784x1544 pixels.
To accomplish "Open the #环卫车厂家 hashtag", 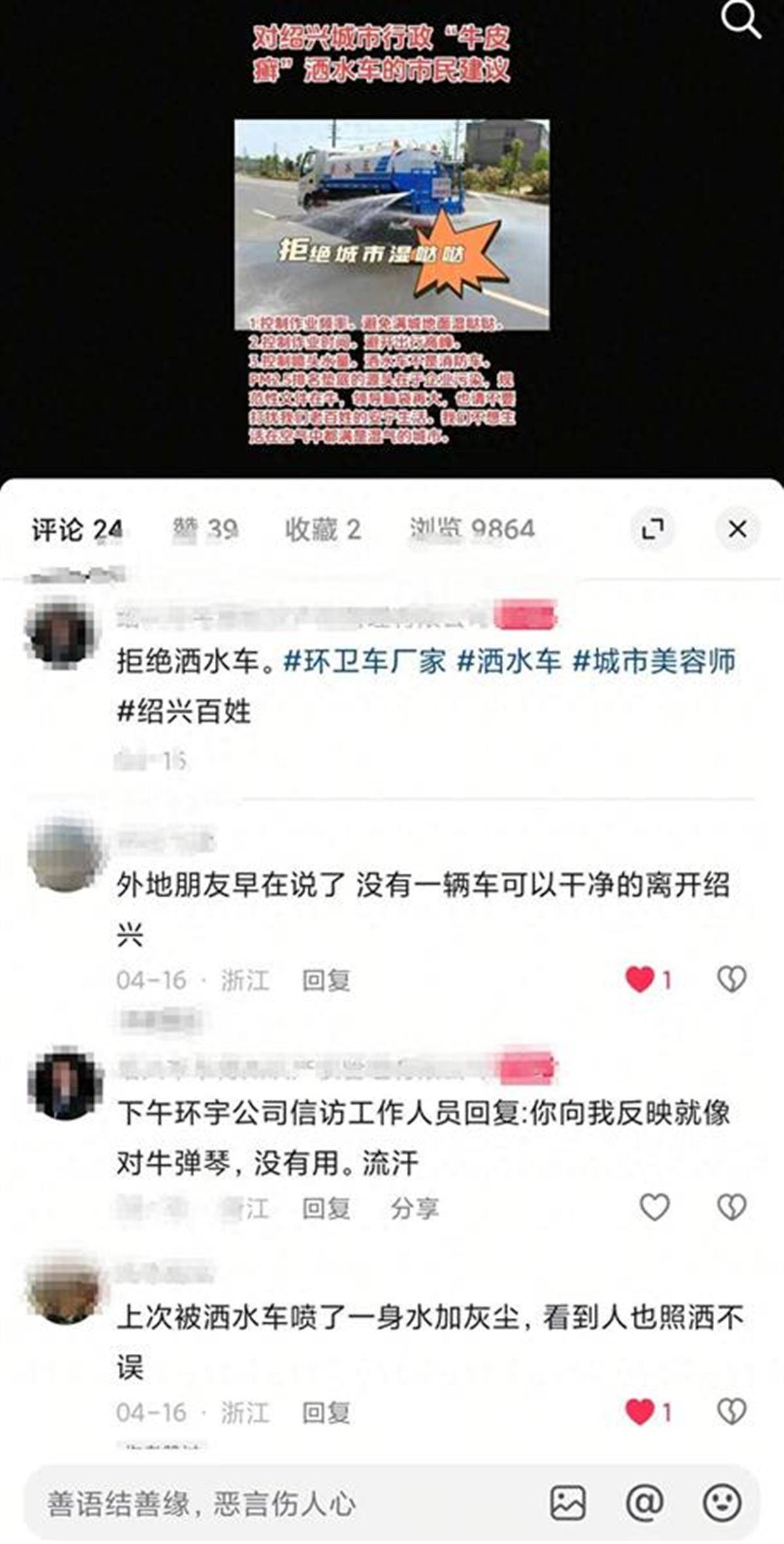I will pyautogui.click(x=364, y=662).
